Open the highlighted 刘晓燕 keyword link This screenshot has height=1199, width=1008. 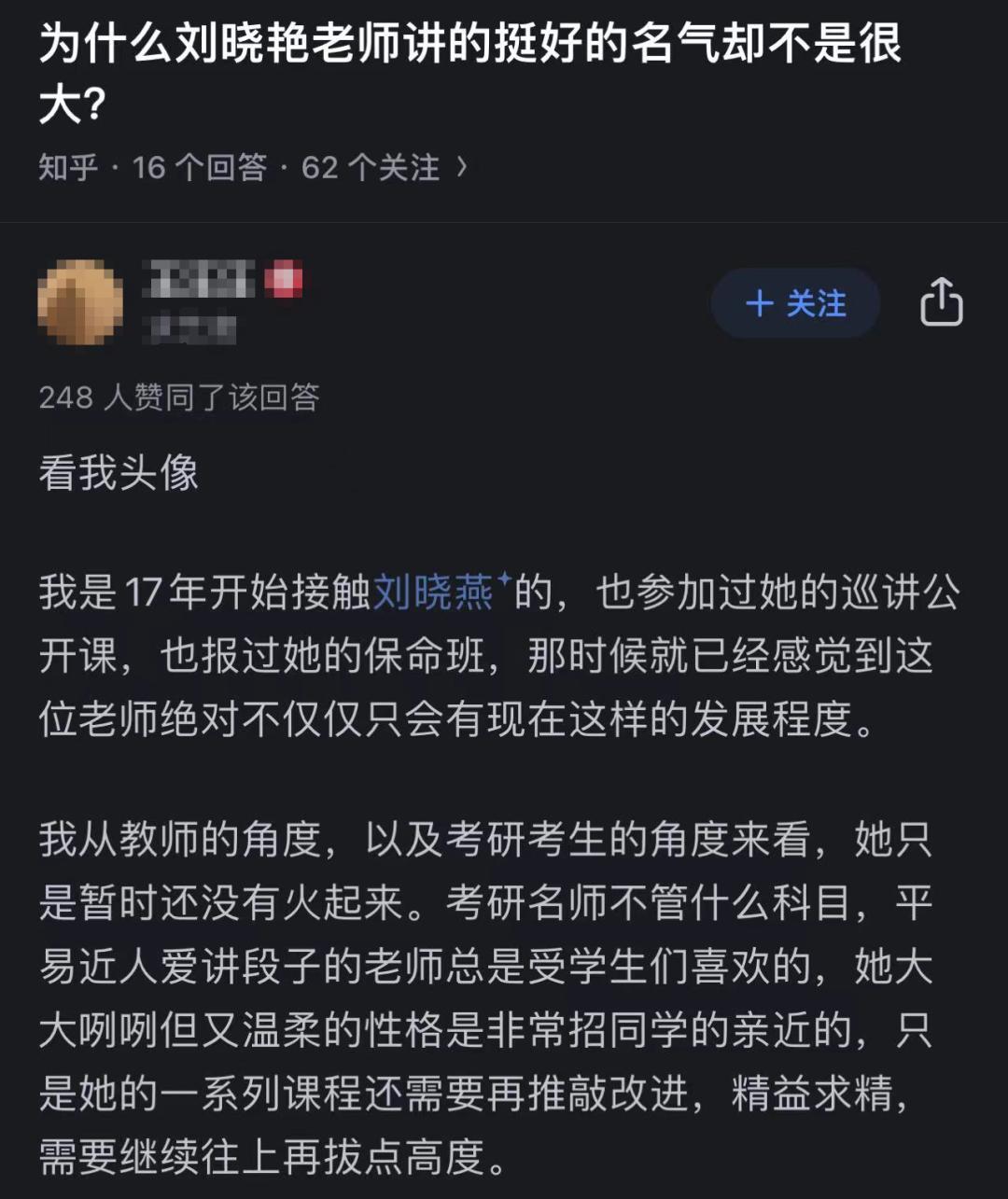434,593
